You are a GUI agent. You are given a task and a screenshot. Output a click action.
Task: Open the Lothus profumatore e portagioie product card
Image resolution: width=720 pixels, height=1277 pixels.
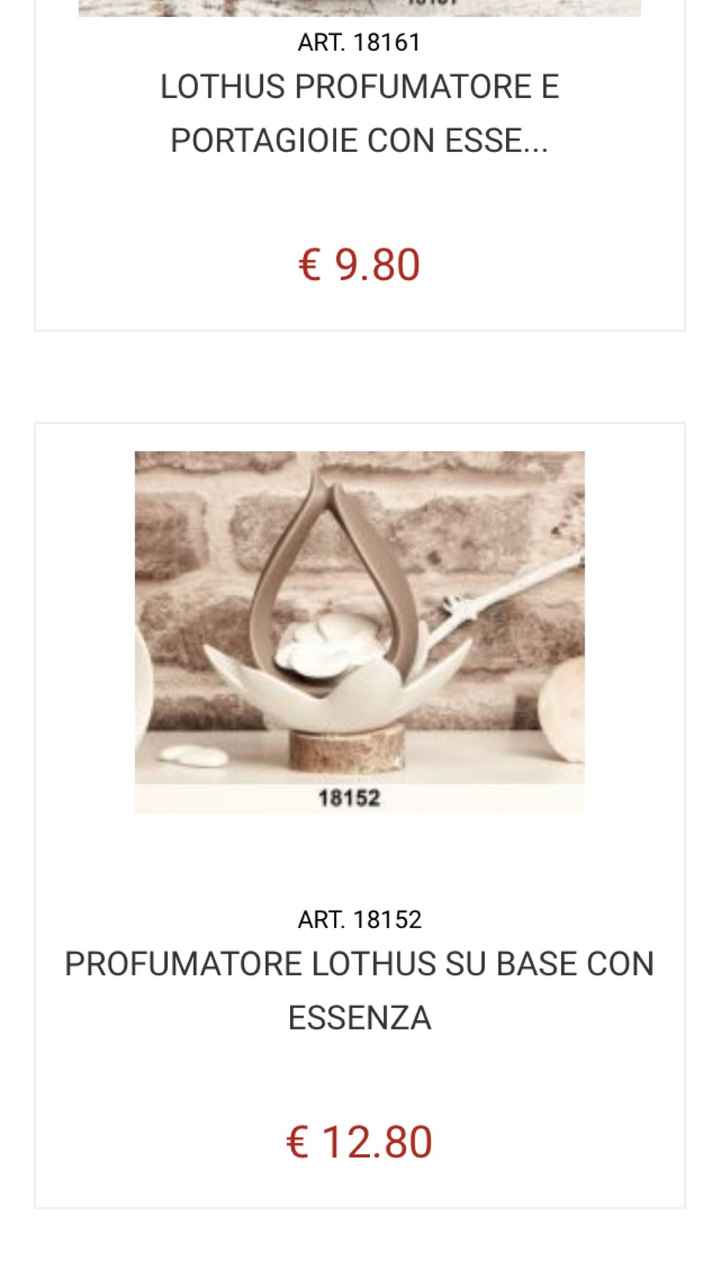coord(359,114)
